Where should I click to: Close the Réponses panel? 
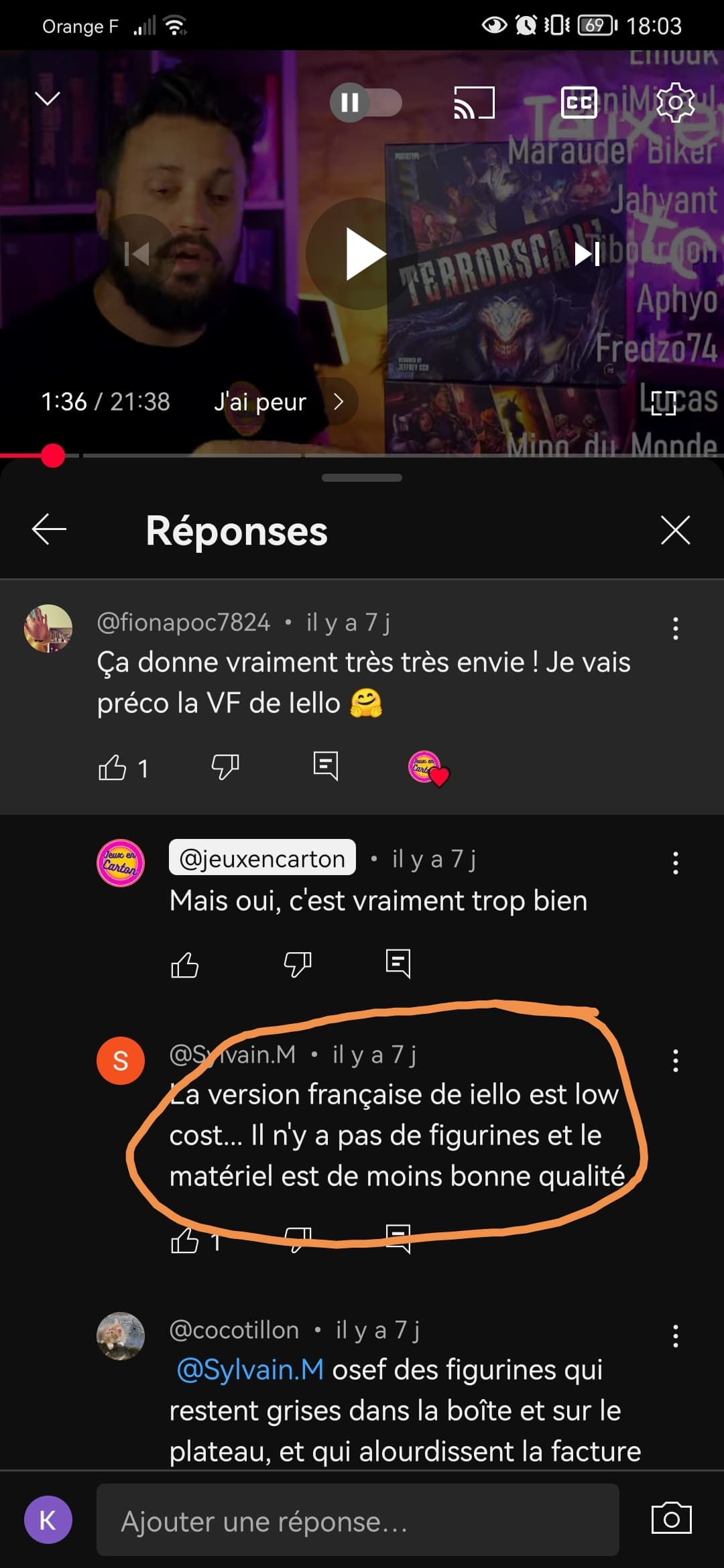[675, 530]
